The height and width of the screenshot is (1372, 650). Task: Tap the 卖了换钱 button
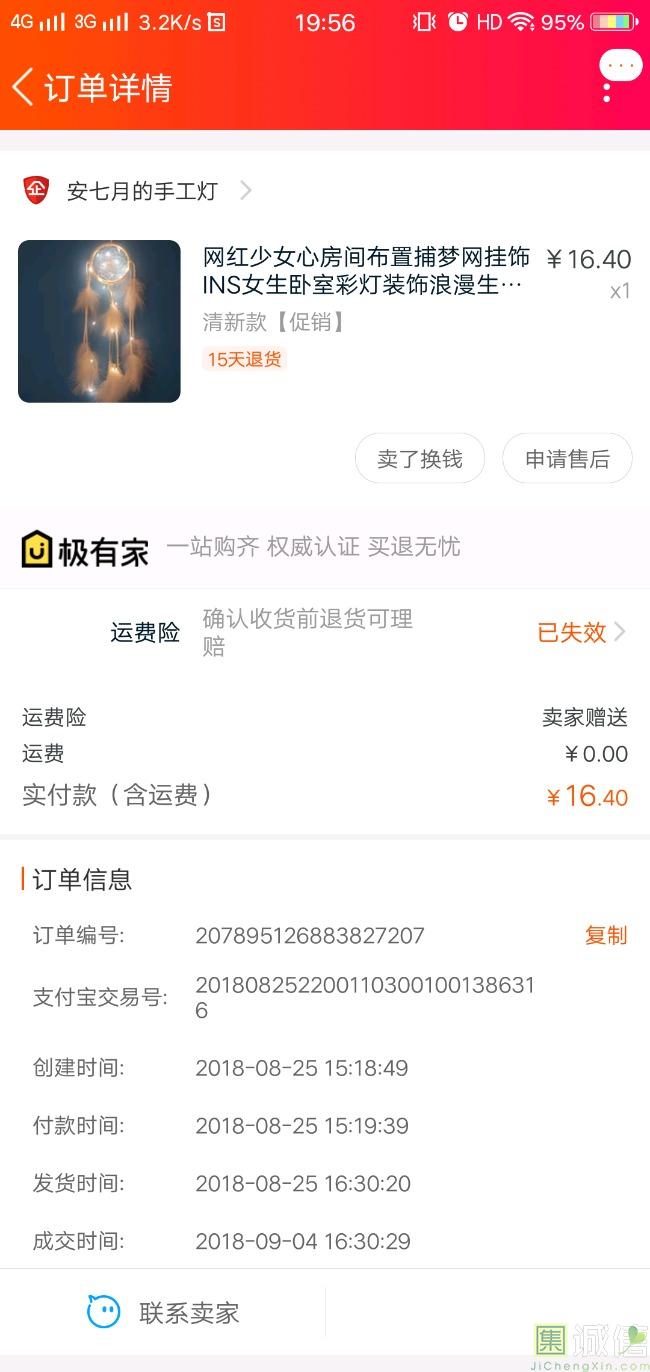(420, 459)
